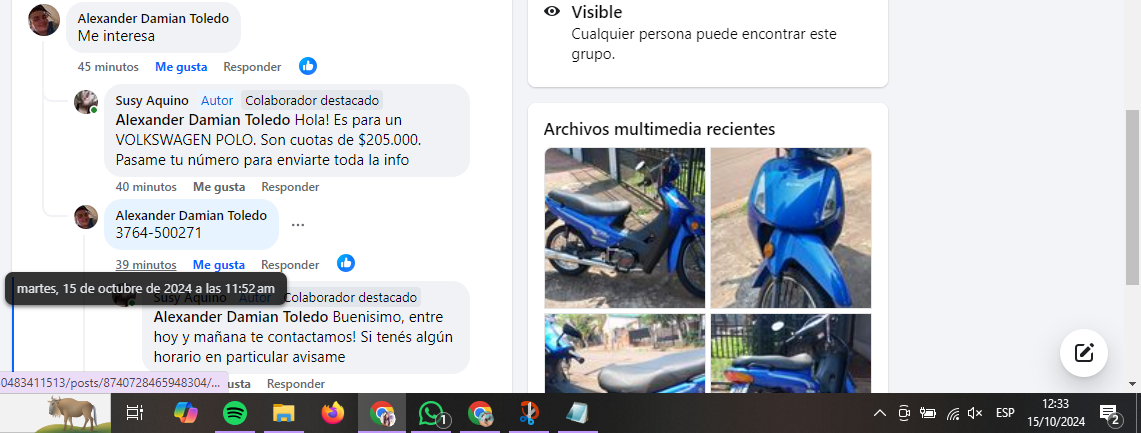1141x433 pixels.
Task: Open Alexander Damian Toledo's profile from first comment
Action: 153,19
